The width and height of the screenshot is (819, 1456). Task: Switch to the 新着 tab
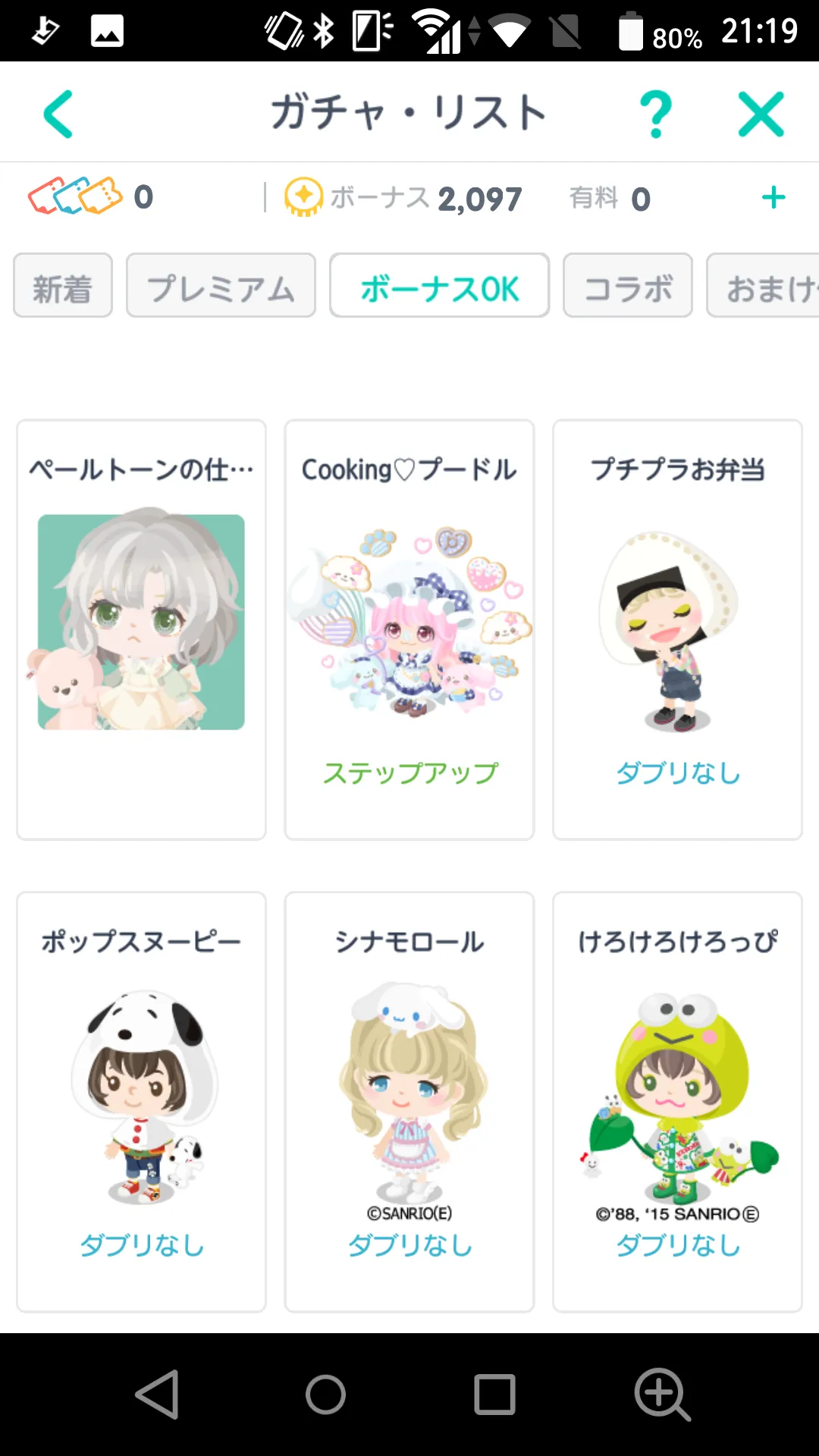pos(63,286)
